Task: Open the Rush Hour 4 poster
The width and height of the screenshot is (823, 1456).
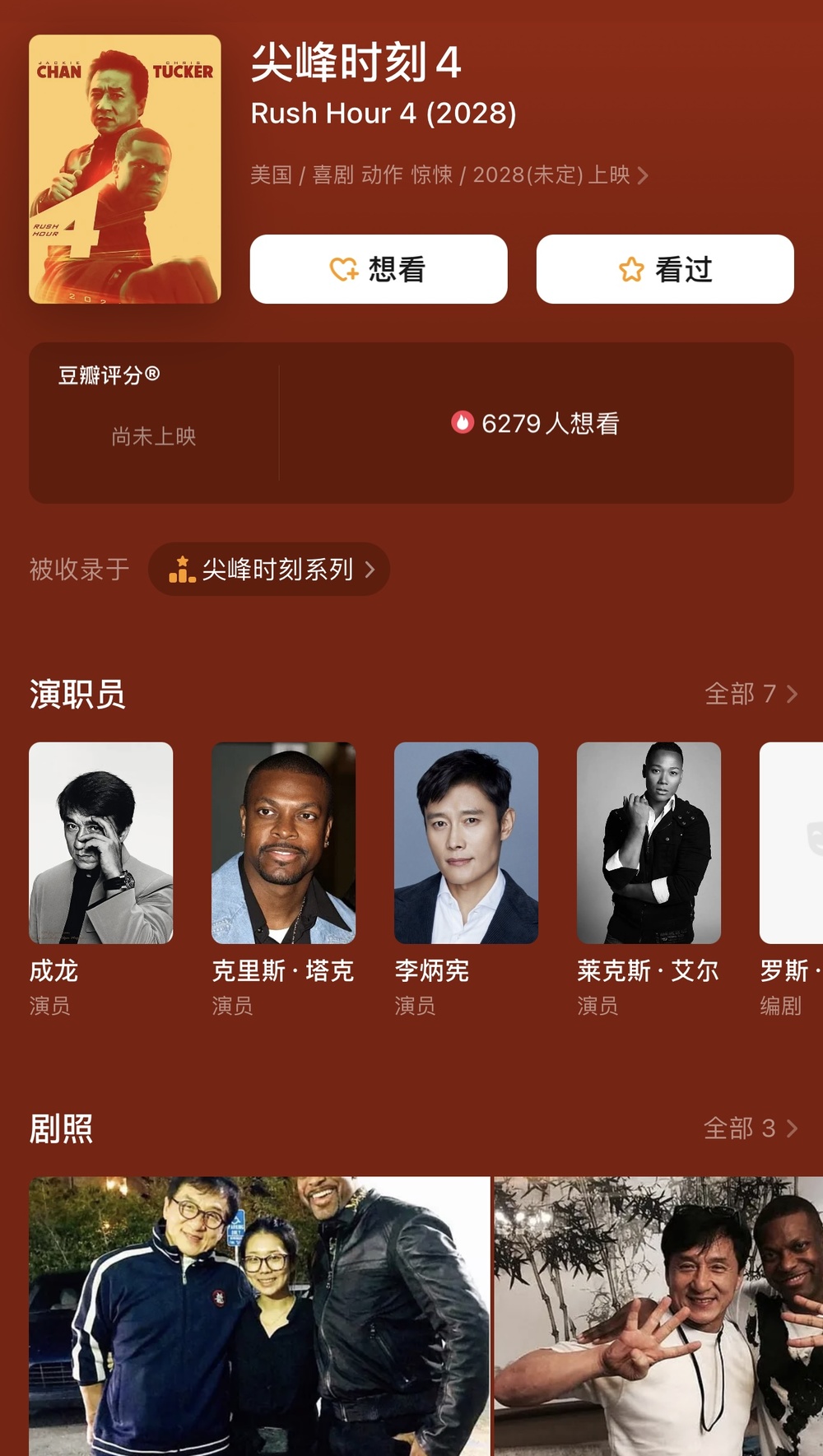Action: coord(125,170)
